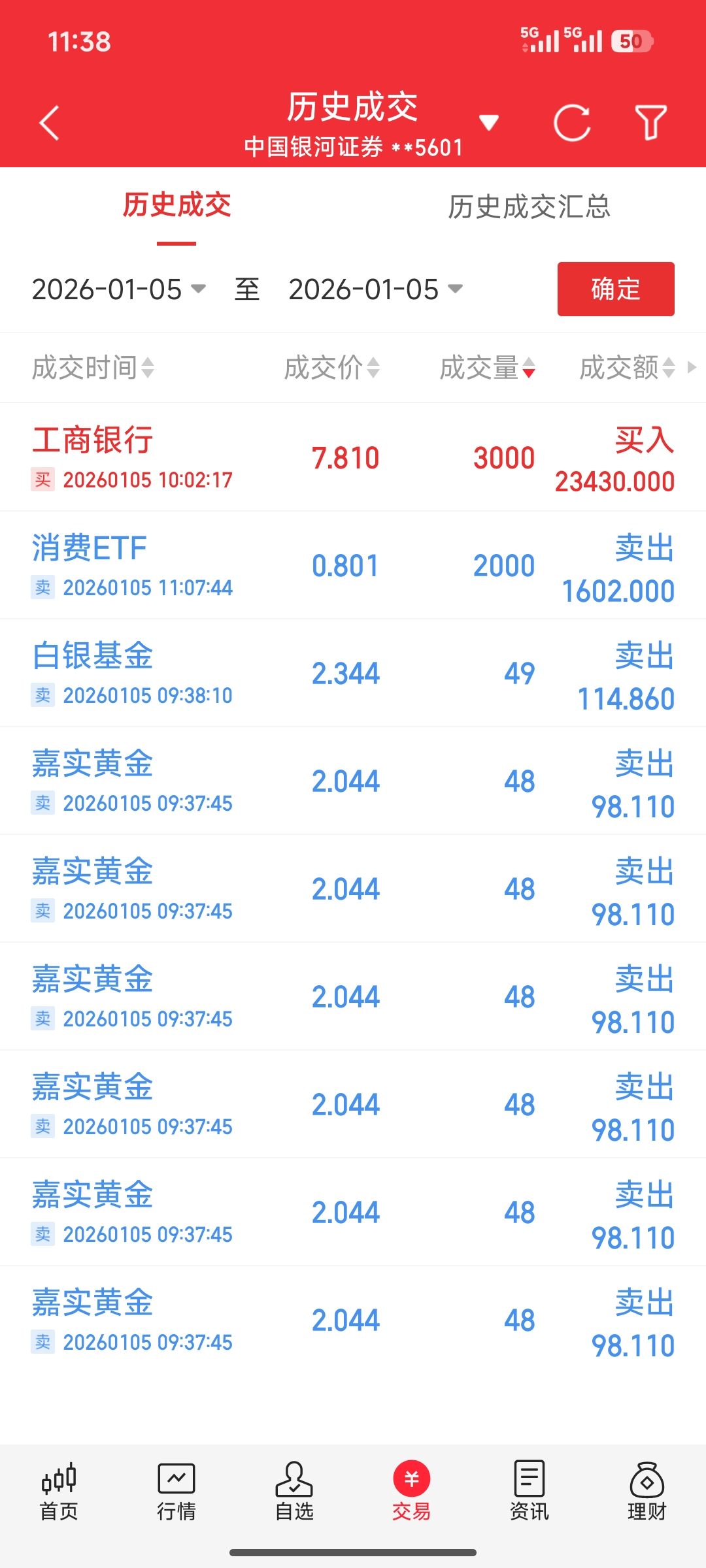Sort records by 成交时间
Image resolution: width=706 pixels, height=1568 pixels.
click(93, 368)
